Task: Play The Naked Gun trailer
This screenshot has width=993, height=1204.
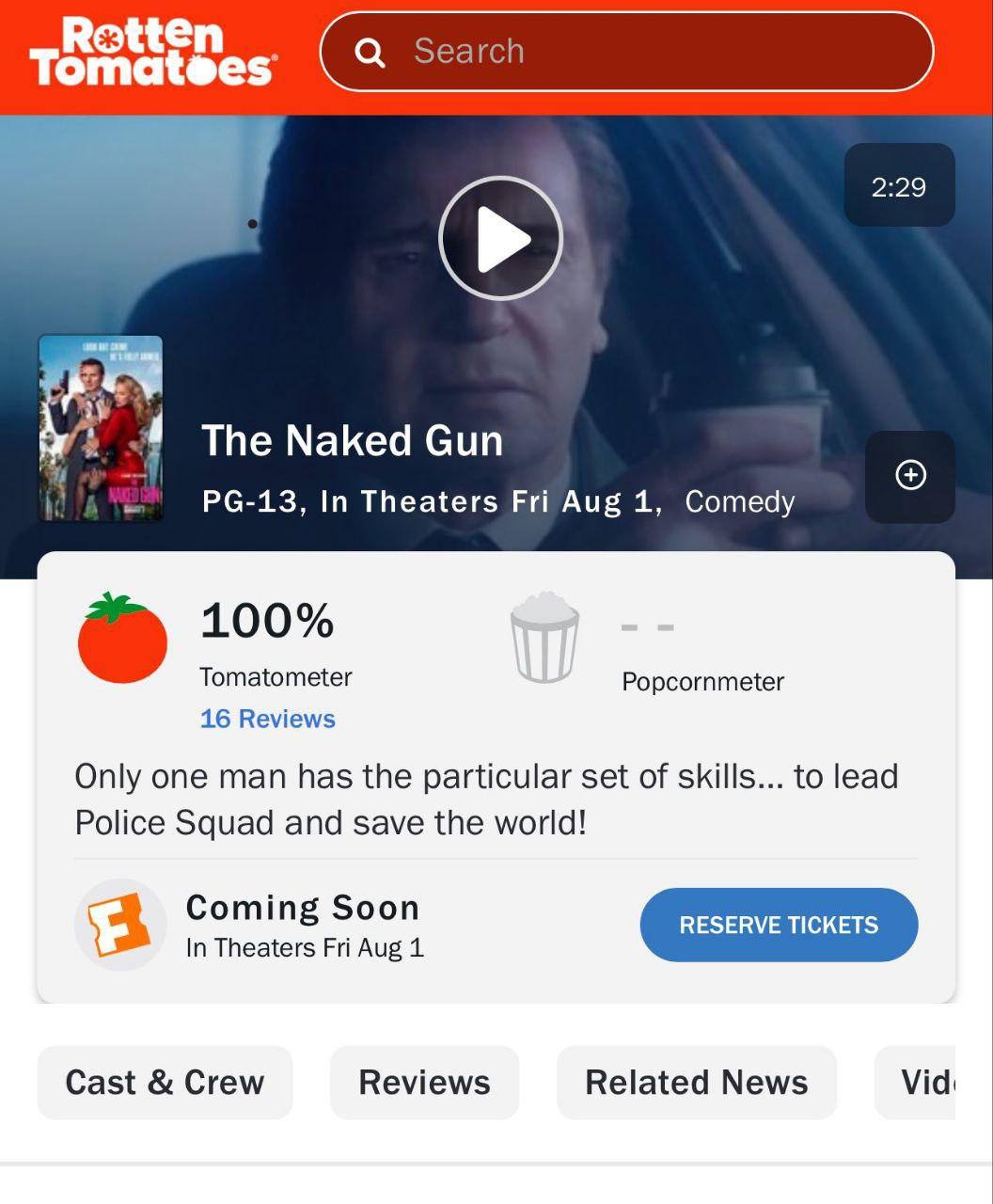Action: [500, 239]
